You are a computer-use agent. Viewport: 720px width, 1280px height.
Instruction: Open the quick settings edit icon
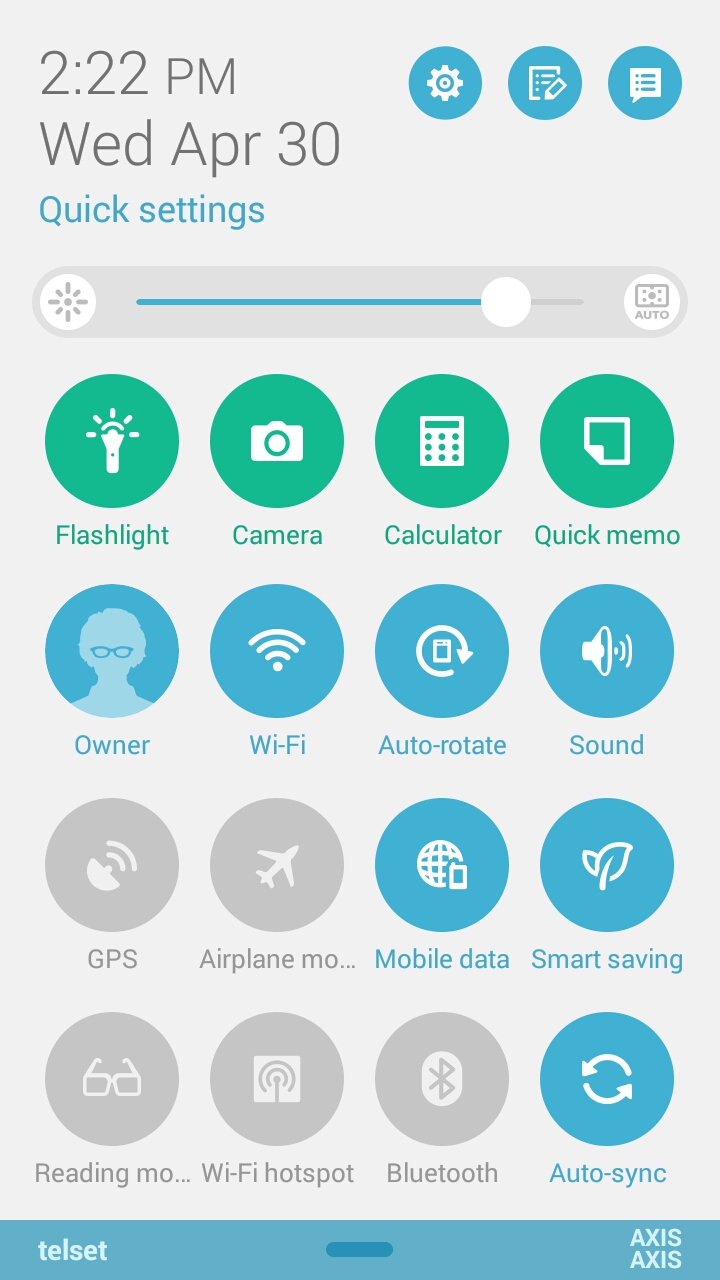[x=545, y=83]
